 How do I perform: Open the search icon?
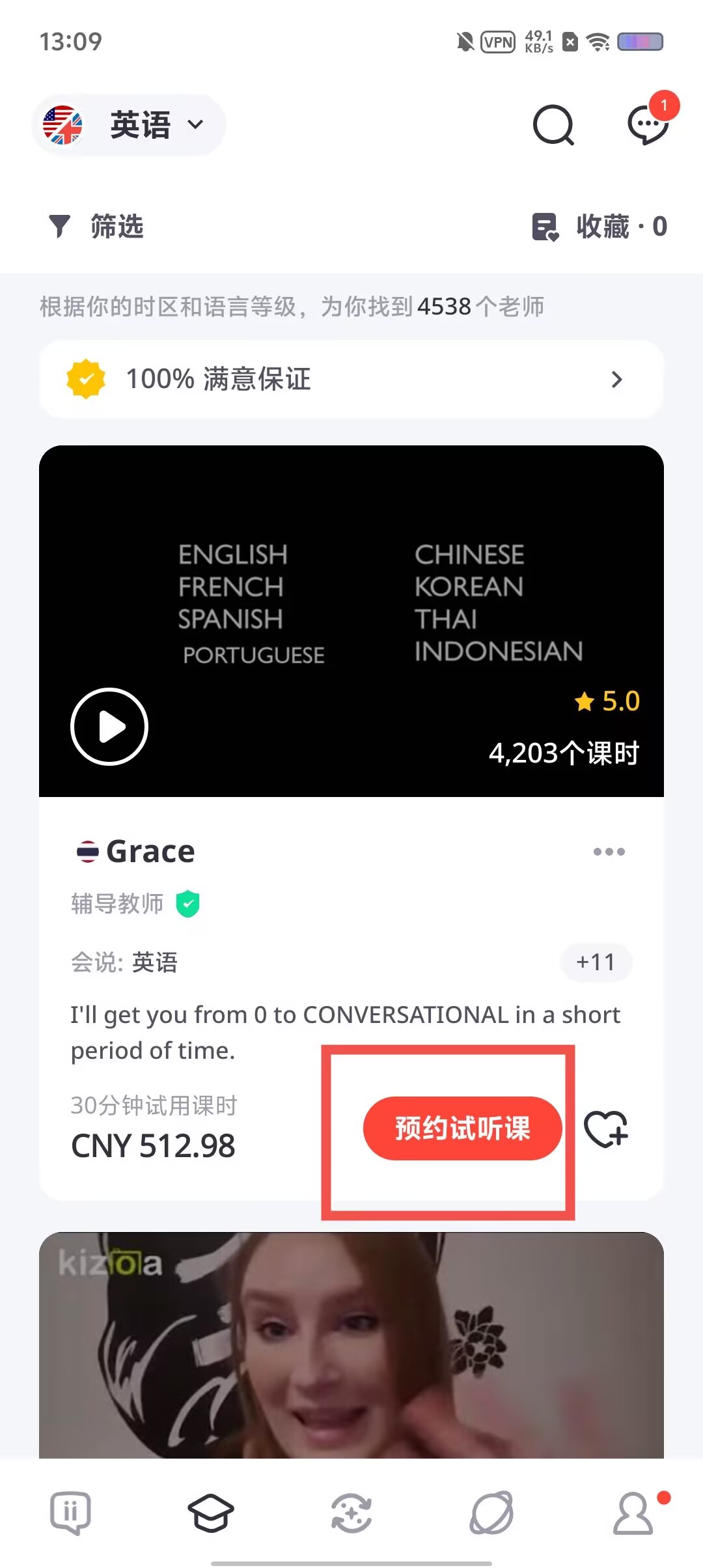point(553,124)
